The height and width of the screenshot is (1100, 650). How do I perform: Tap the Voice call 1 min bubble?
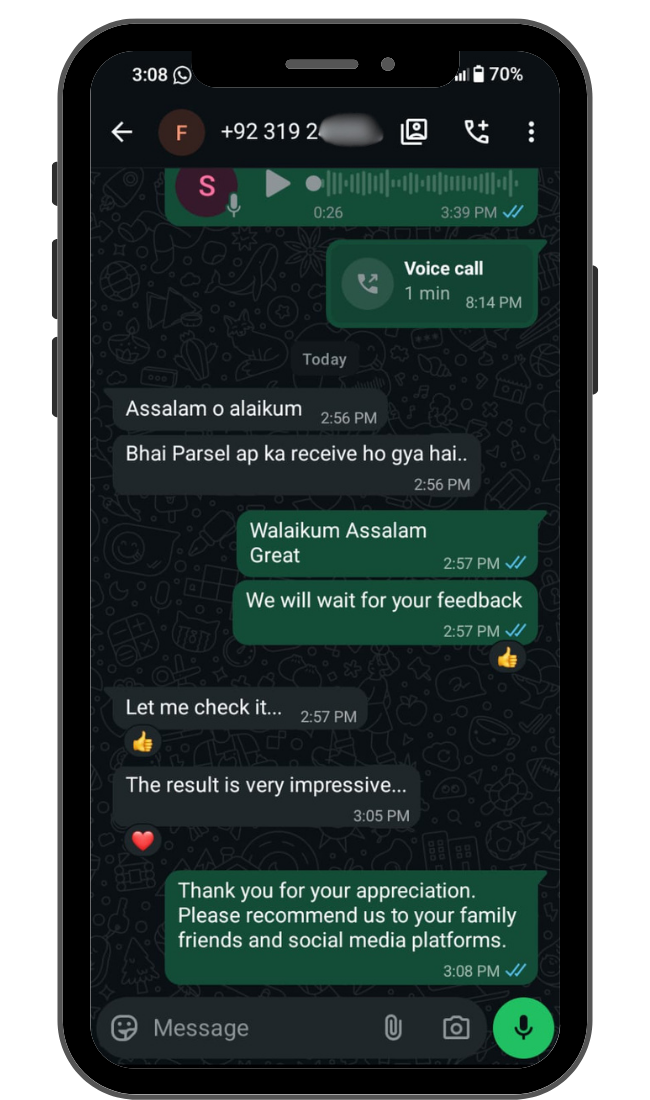[x=432, y=284]
